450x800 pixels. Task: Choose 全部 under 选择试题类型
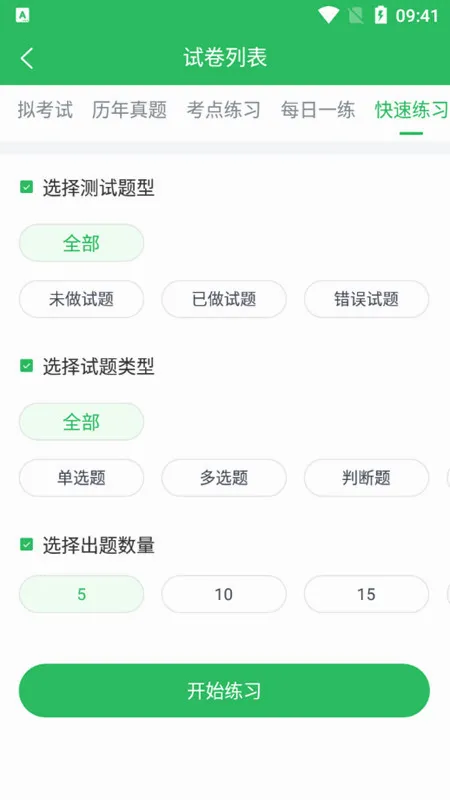82,422
